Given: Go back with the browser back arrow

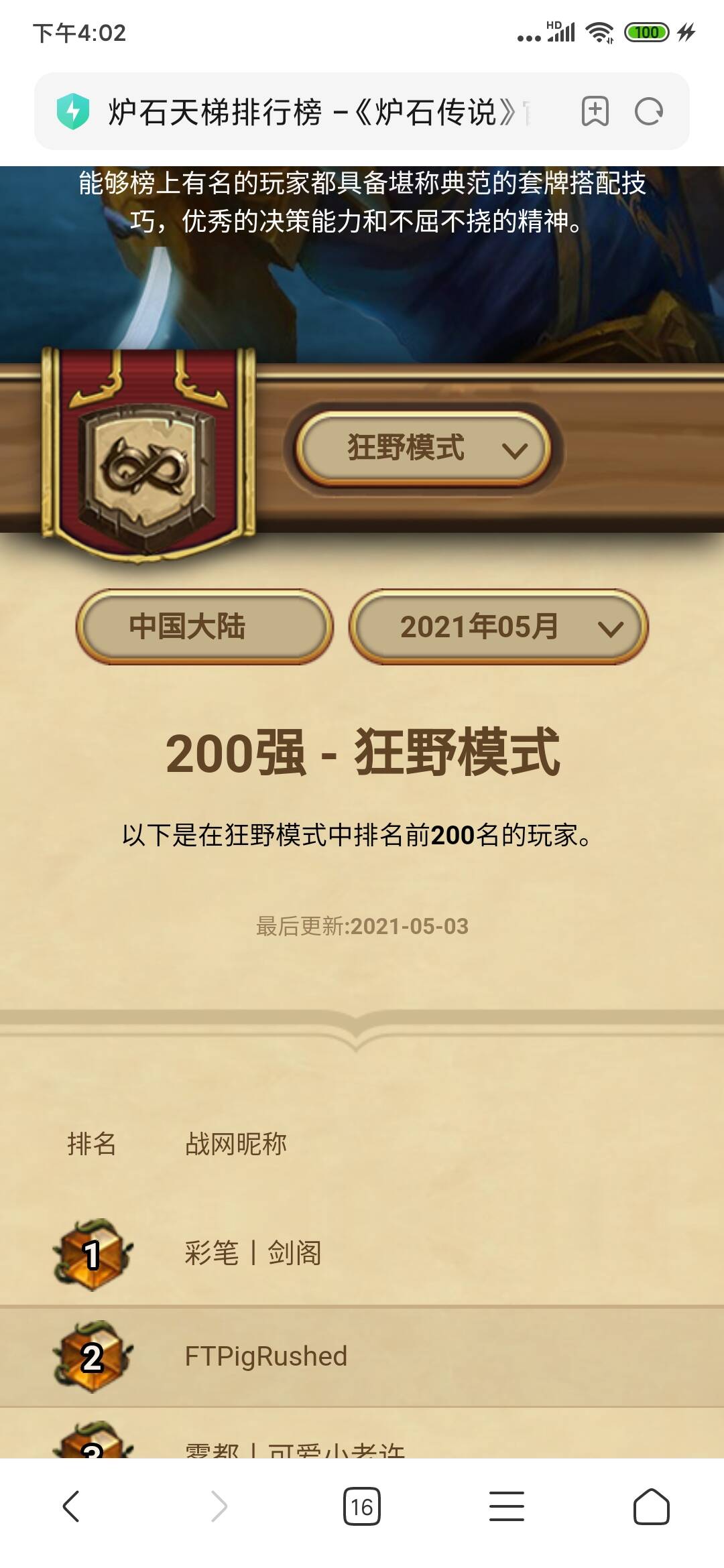Looking at the screenshot, I should pos(71,1506).
